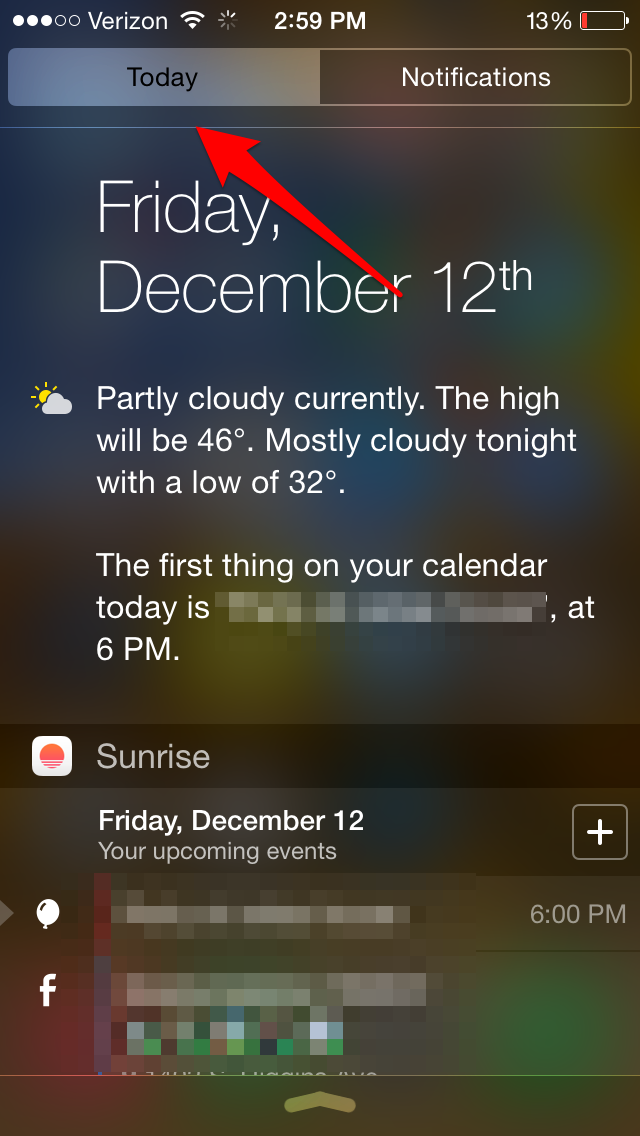Select the Today tab
This screenshot has height=1136, width=640.
click(164, 78)
